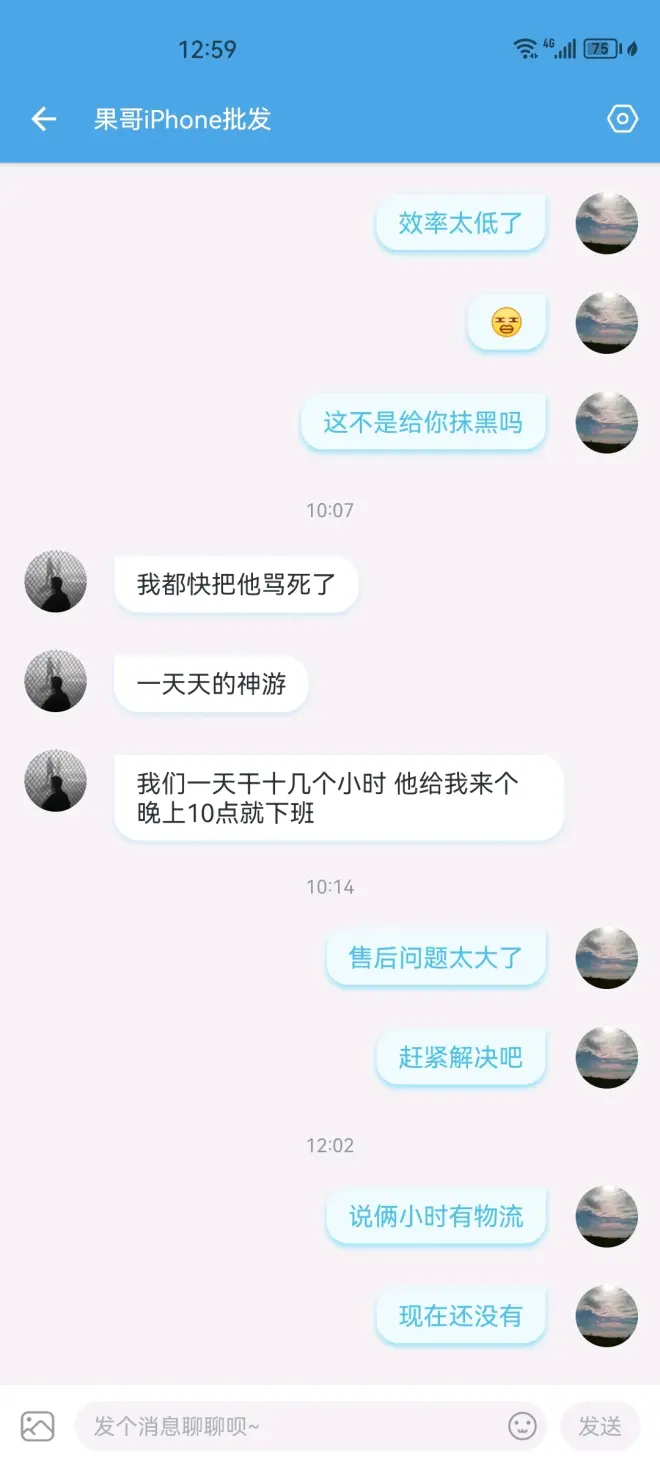Go back from 果哥iPhone批发 chat
Viewport: 660px width, 1467px height.
click(x=44, y=120)
